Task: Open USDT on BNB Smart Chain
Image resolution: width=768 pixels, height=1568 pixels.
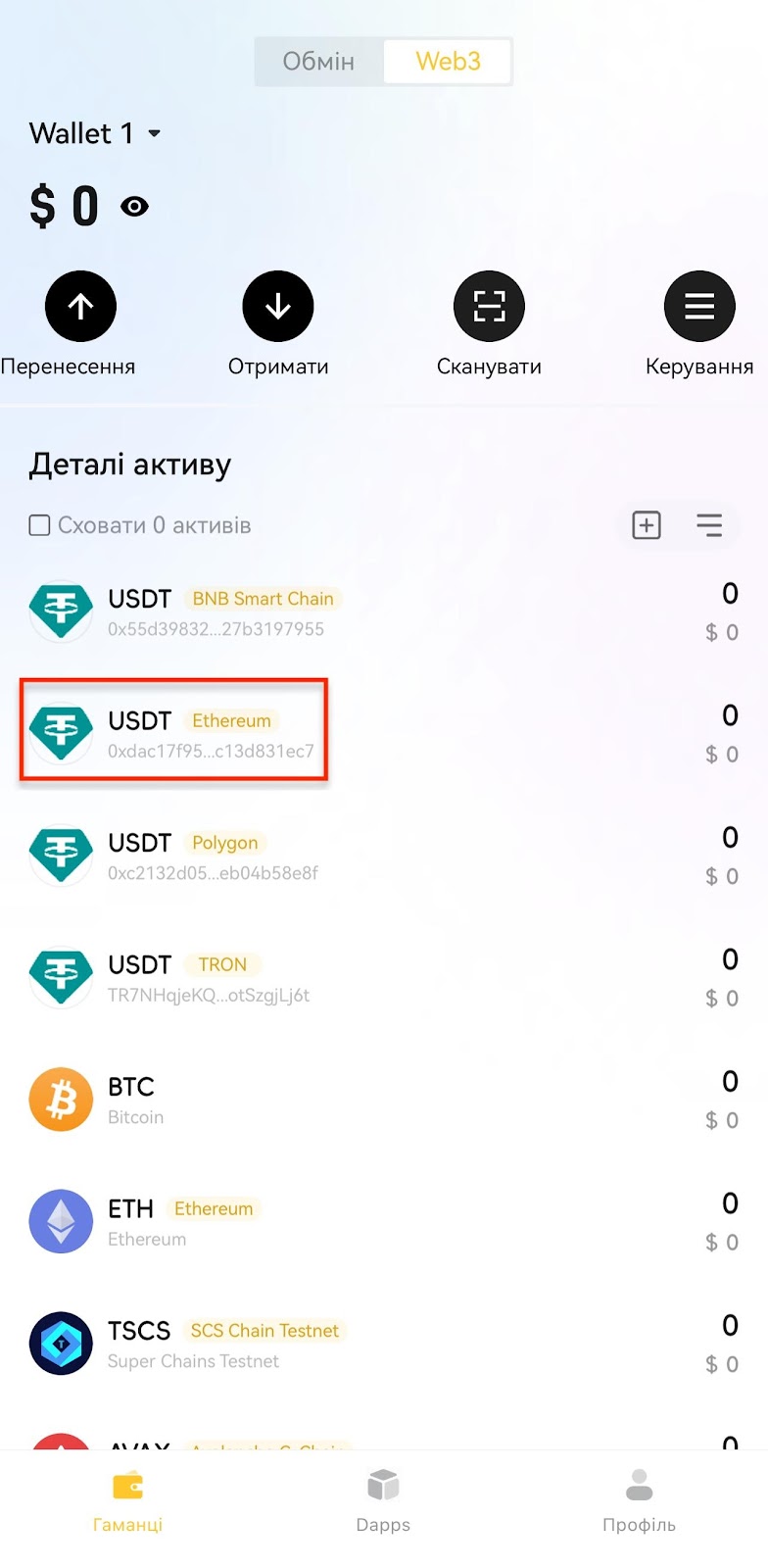Action: pos(384,612)
